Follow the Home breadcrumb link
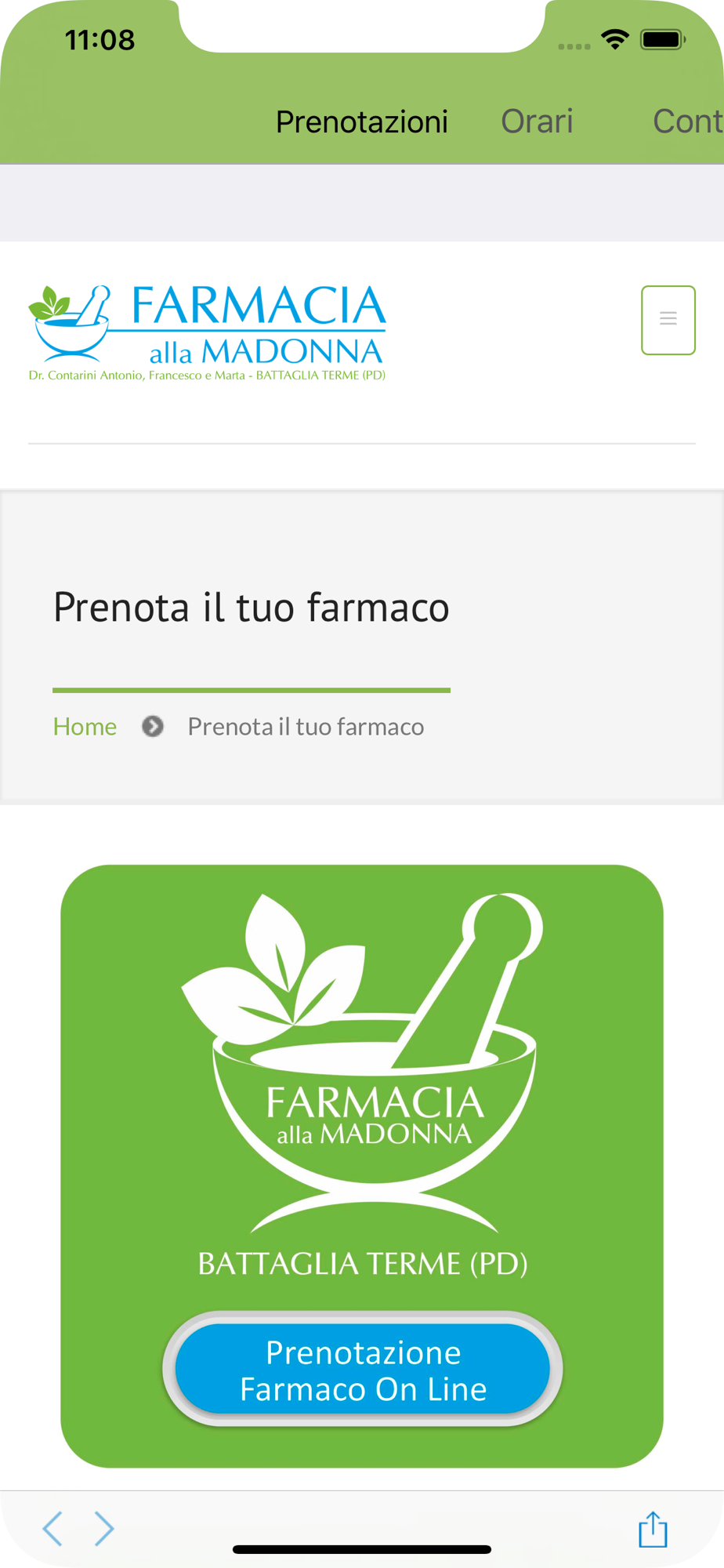The image size is (724, 1568). 85,727
